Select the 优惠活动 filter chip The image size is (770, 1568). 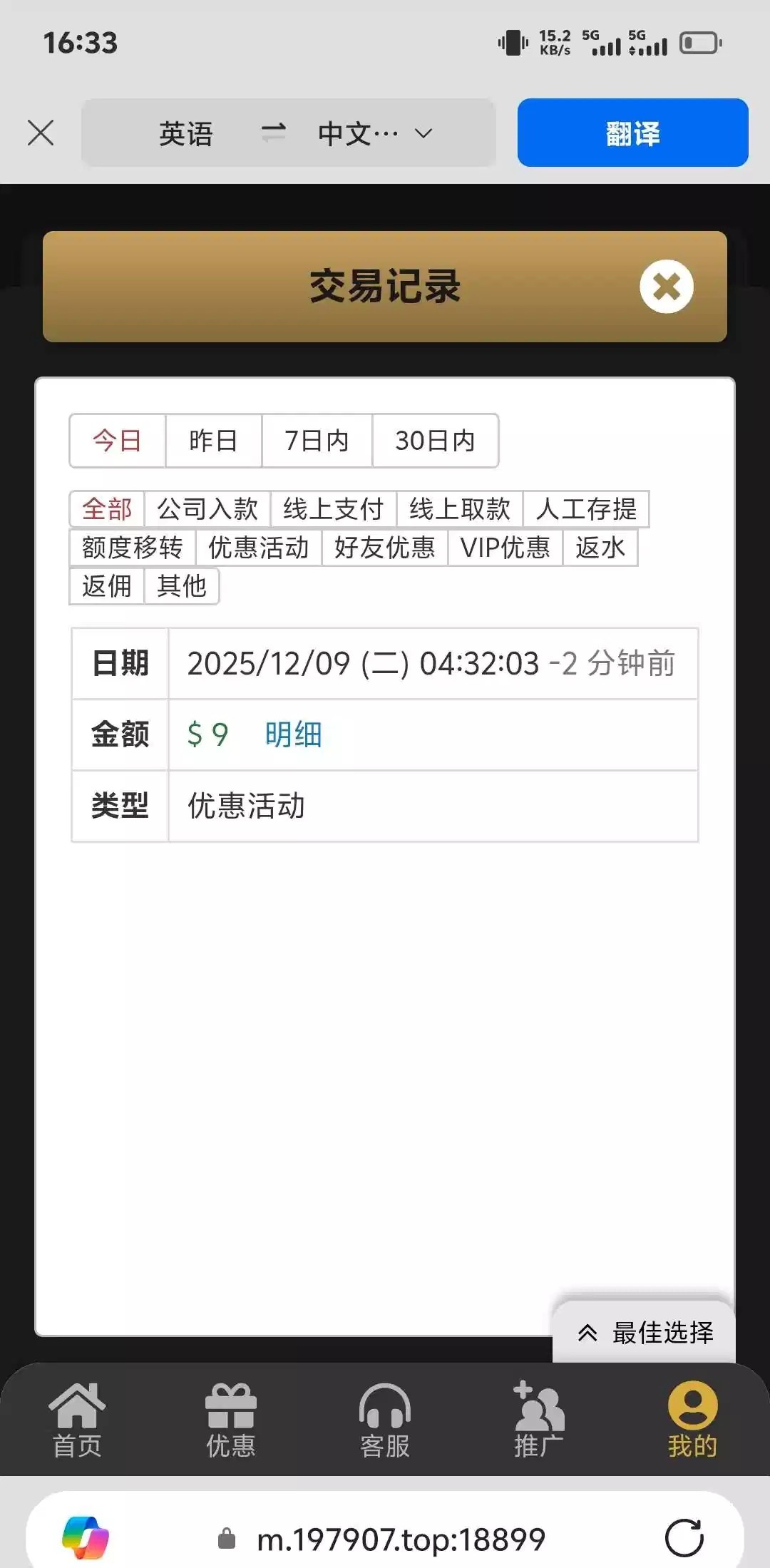pos(258,548)
